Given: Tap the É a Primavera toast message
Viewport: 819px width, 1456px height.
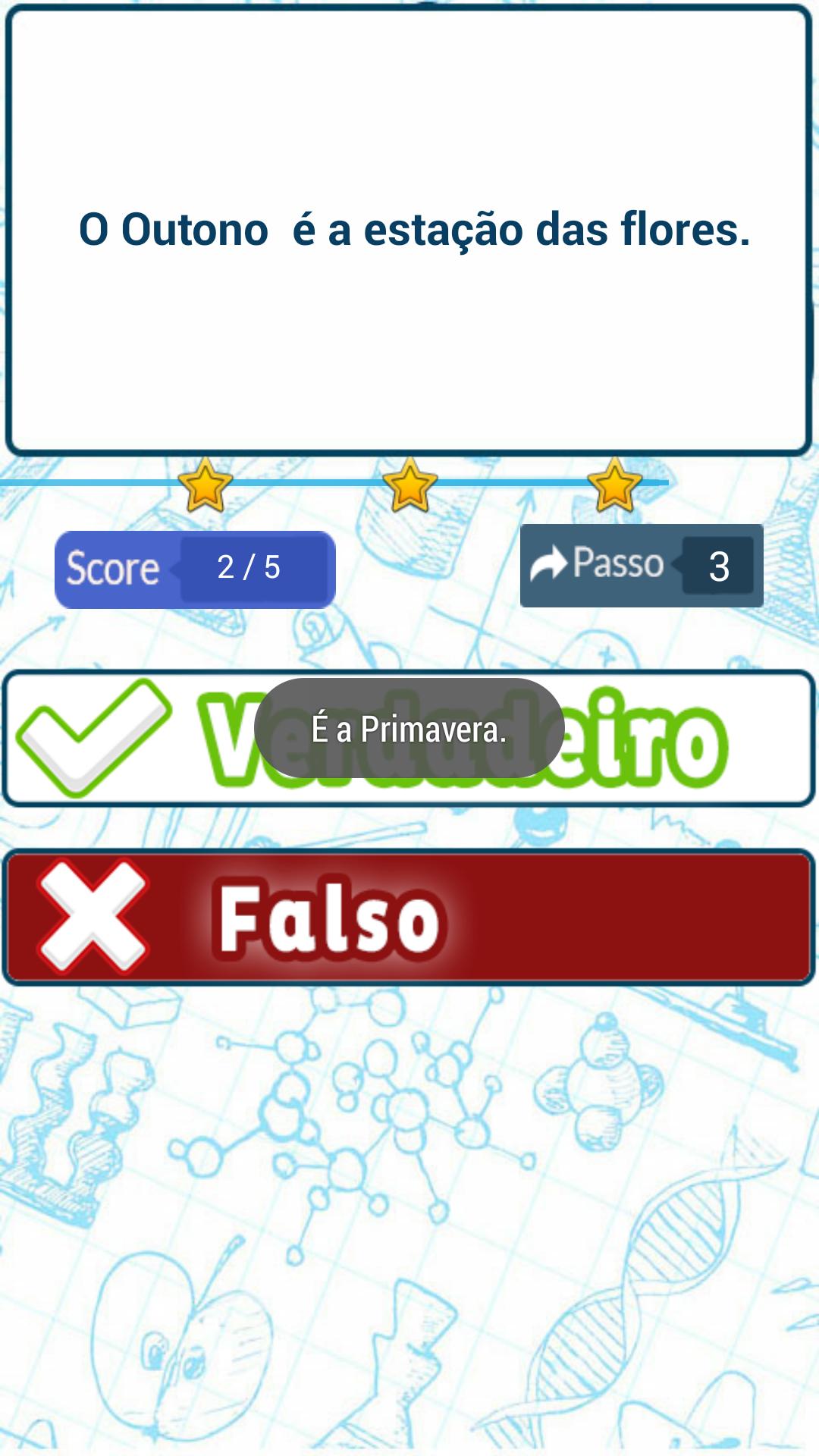Looking at the screenshot, I should tap(409, 730).
